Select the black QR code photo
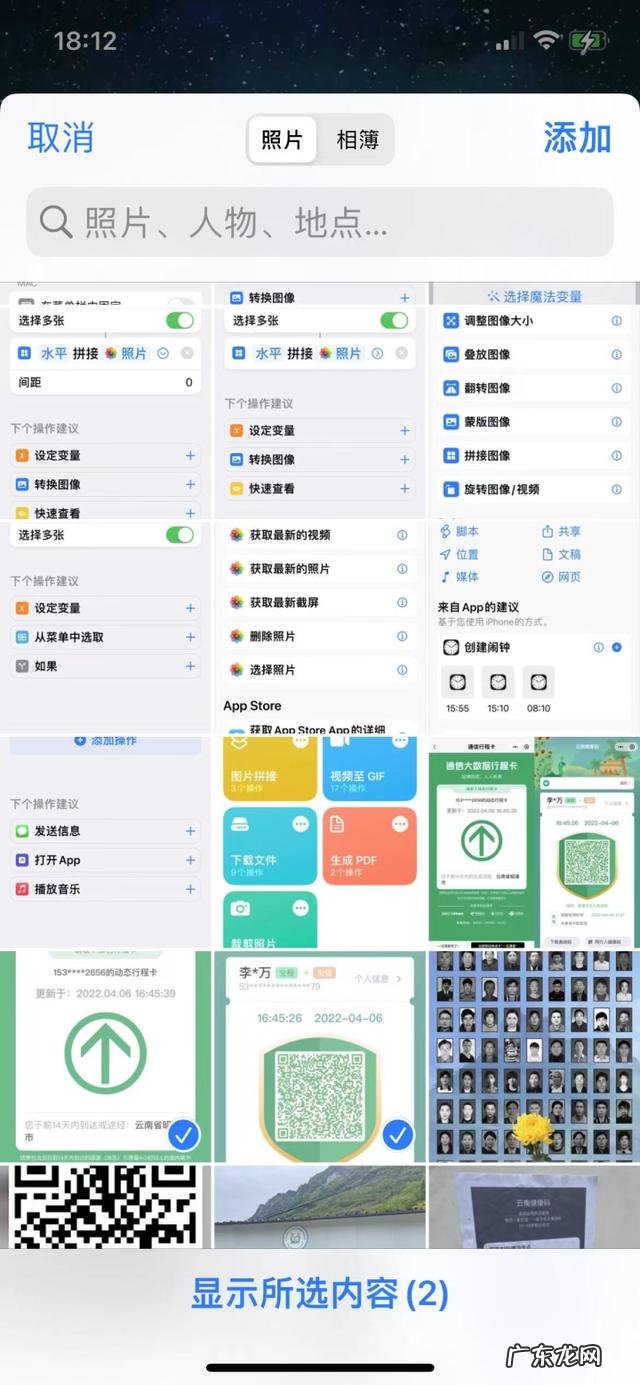The image size is (640, 1385). 105,1207
